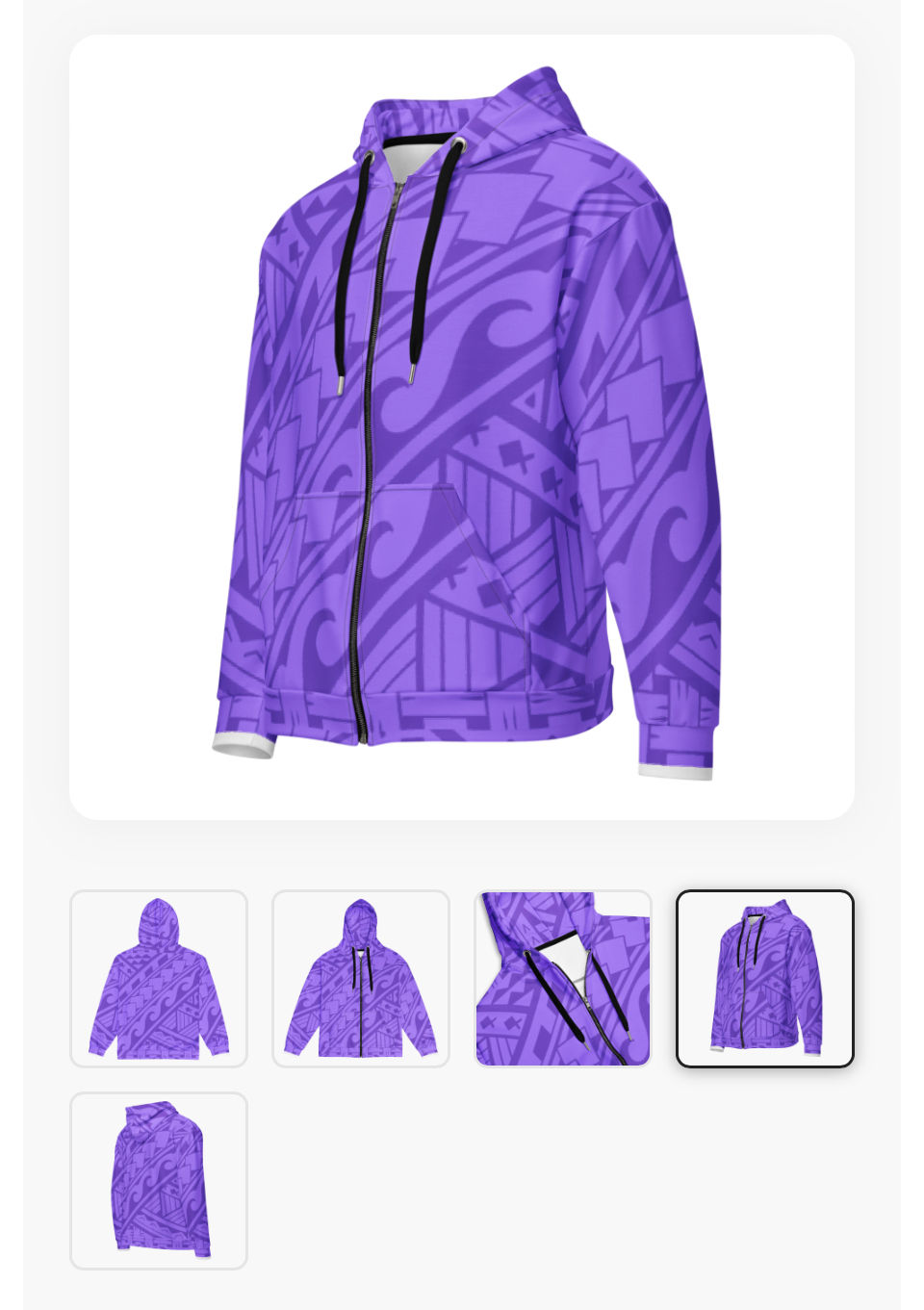Select the zipper close-up thumbnail
924x1310 pixels.
[563, 978]
